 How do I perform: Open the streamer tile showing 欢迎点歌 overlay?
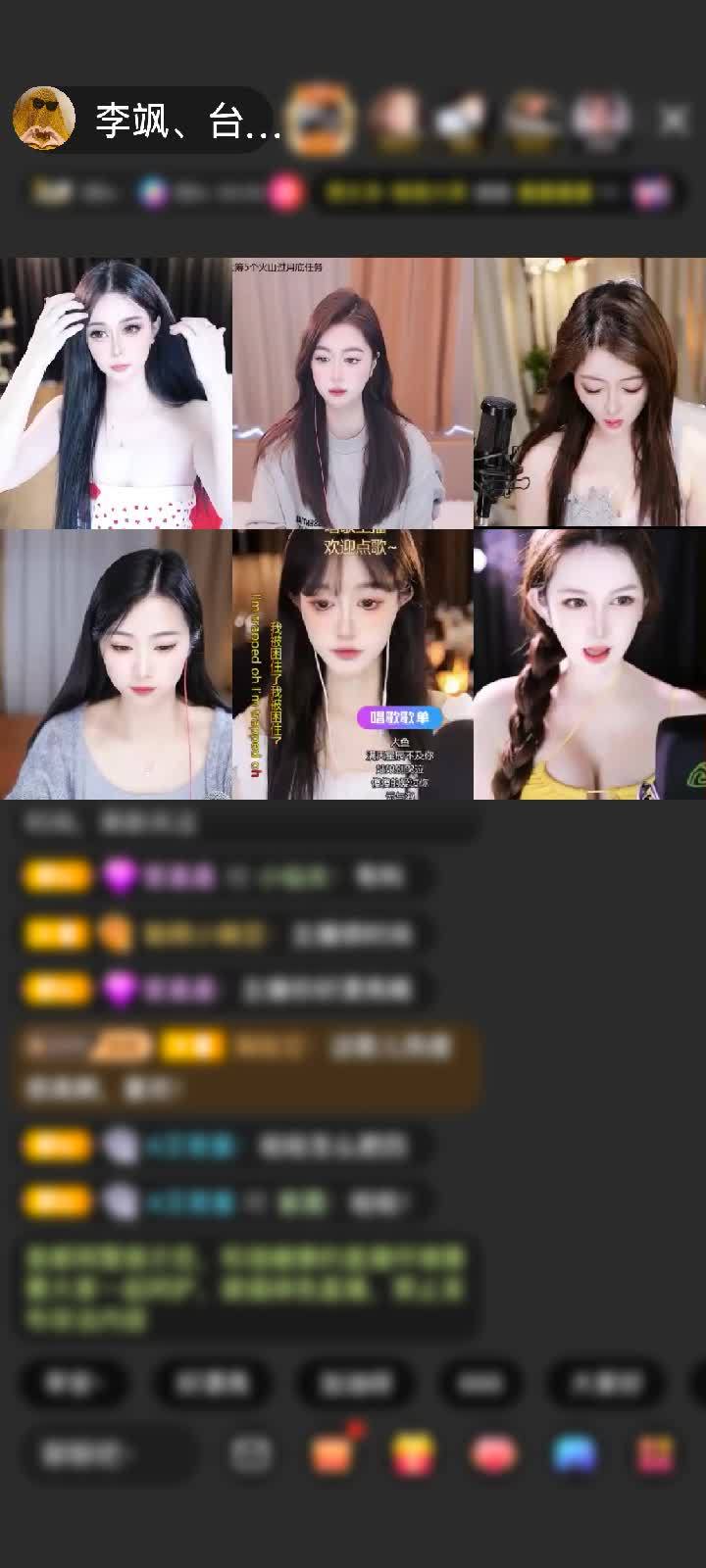pyautogui.click(x=353, y=664)
